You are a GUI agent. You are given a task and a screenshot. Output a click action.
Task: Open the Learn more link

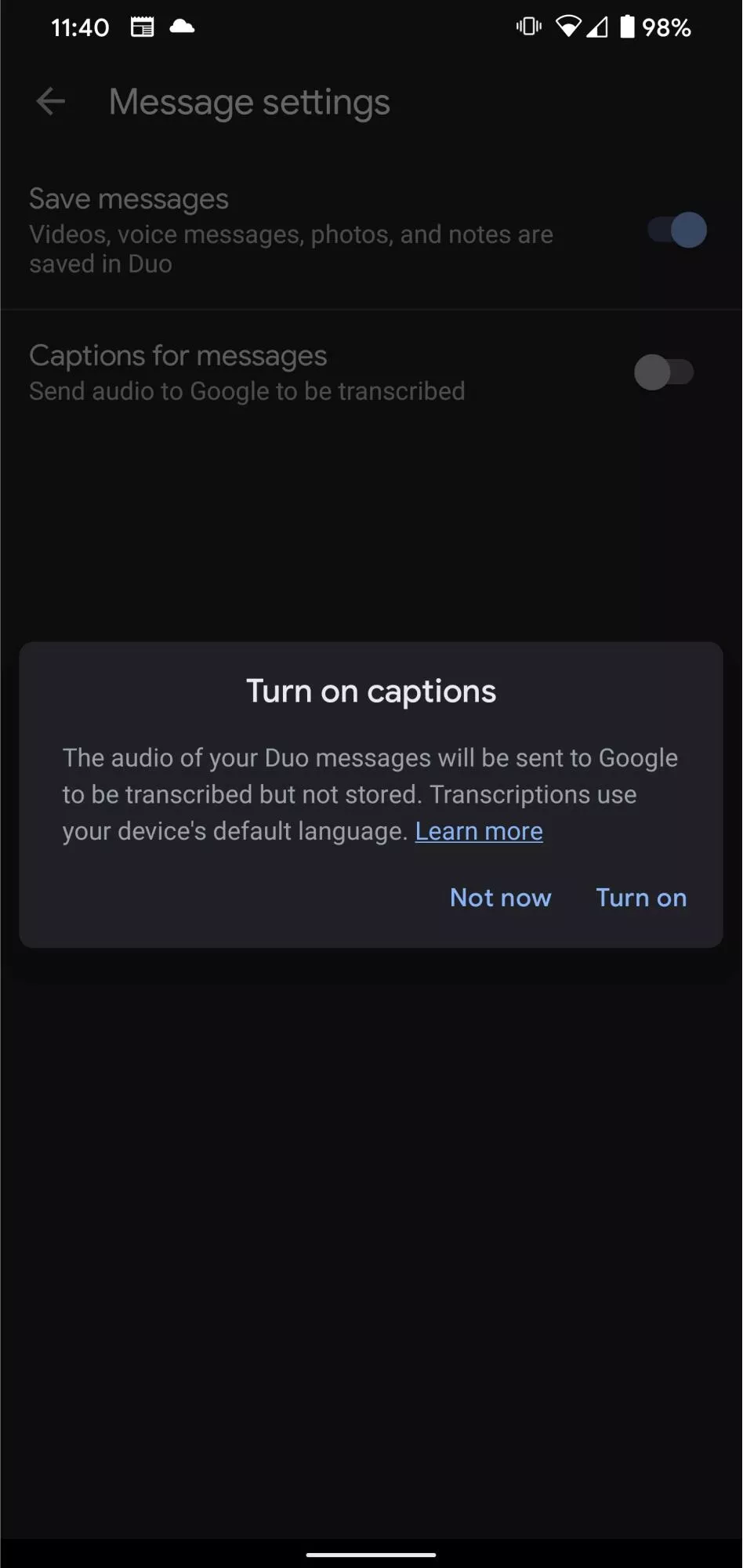coord(479,831)
